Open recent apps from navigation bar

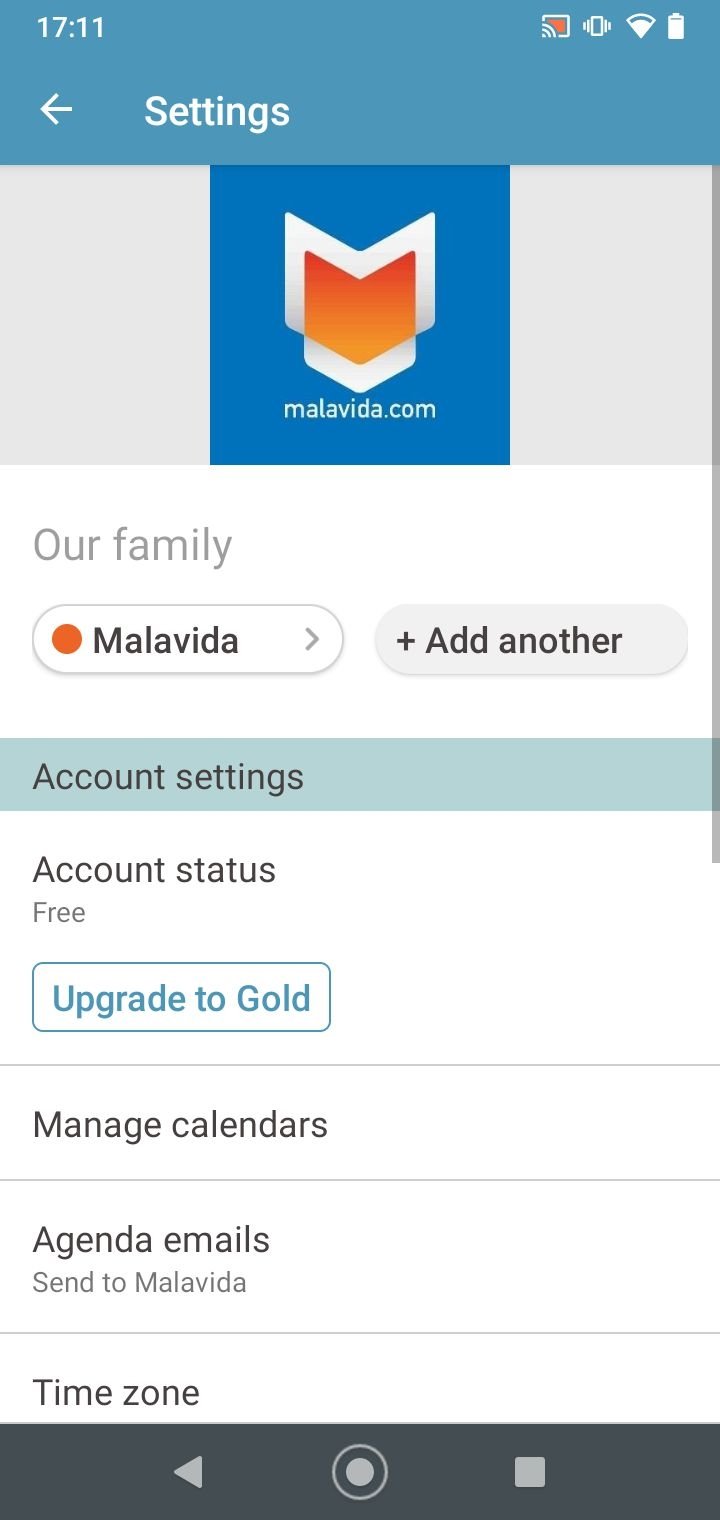click(x=529, y=1471)
